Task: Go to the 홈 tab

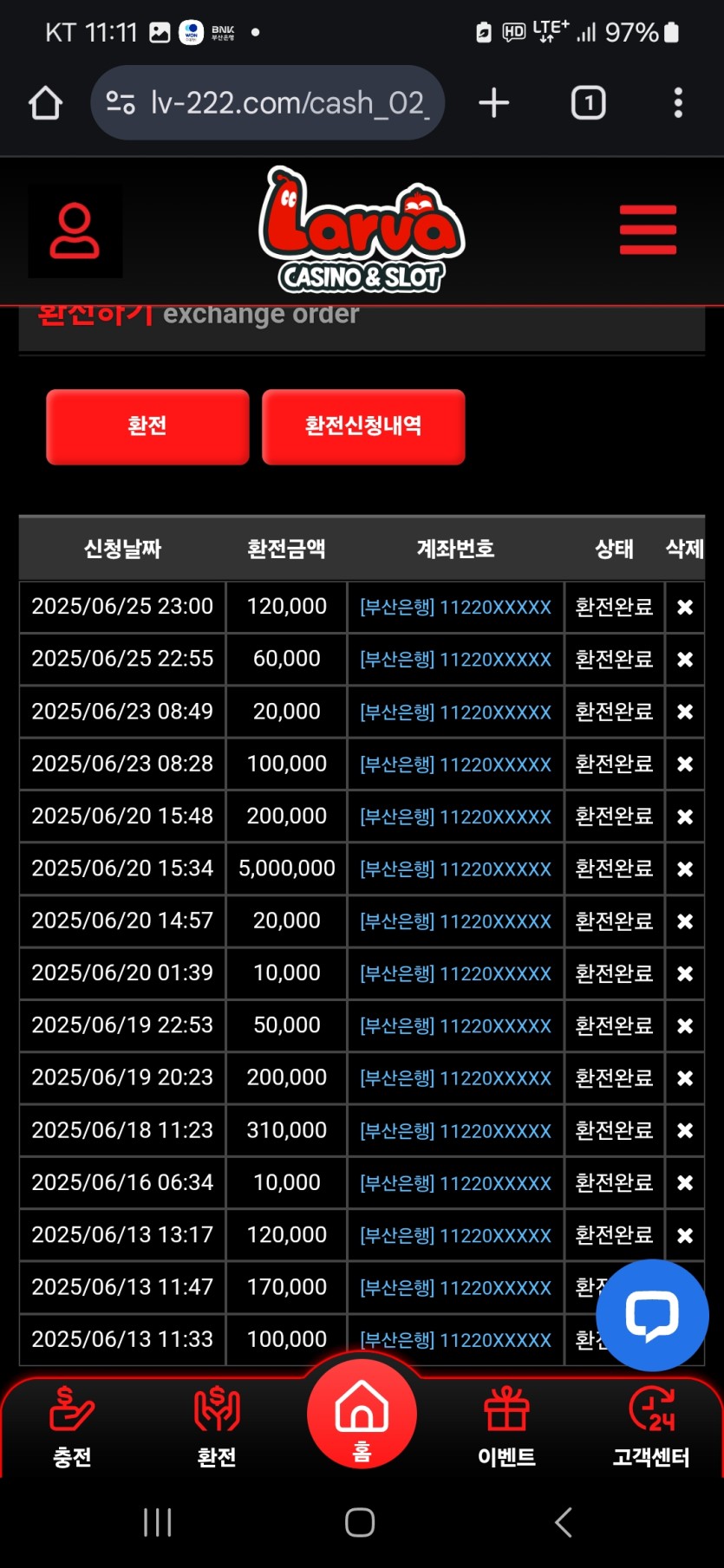Action: point(362,1413)
